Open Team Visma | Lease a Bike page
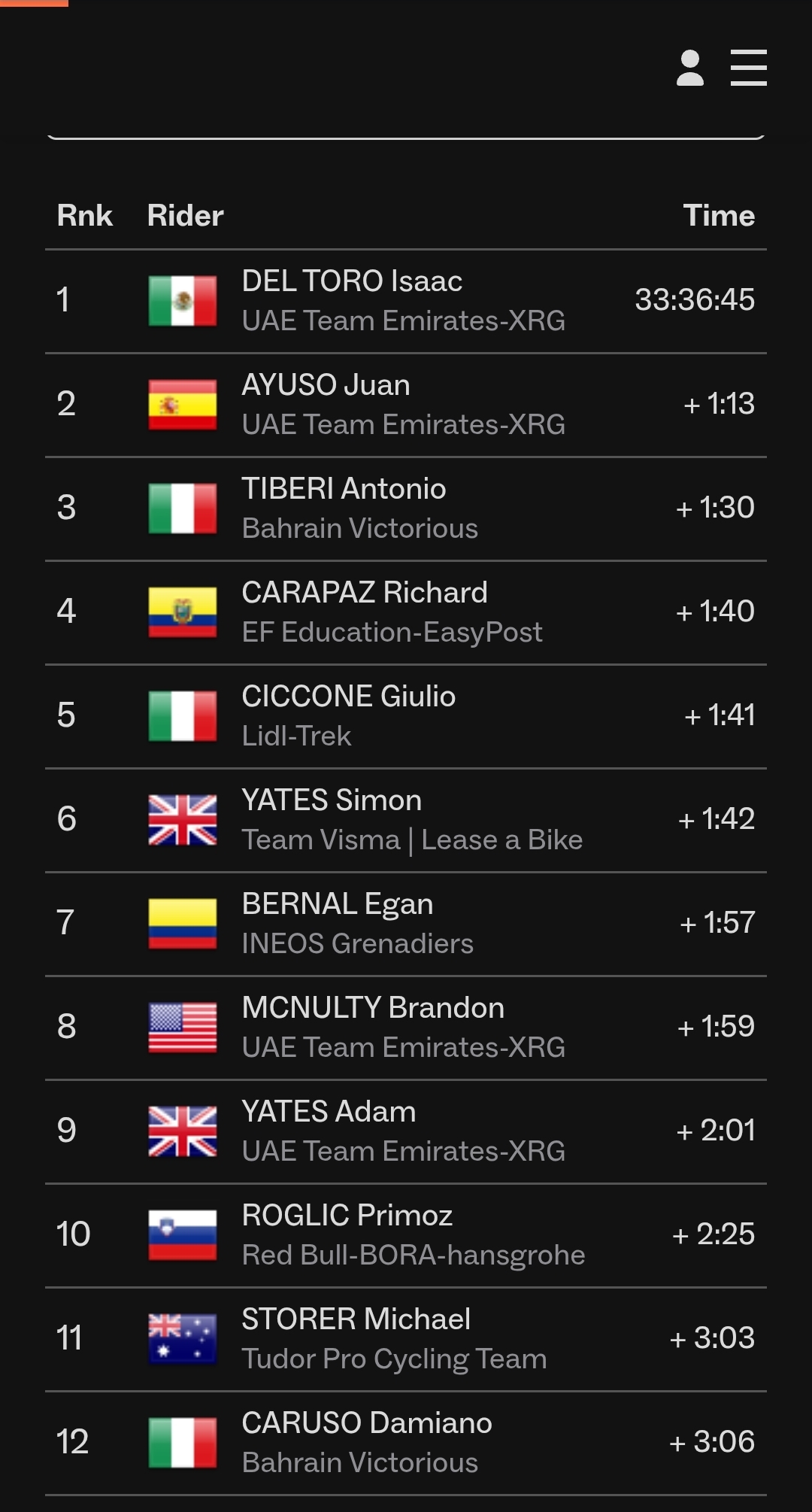 pos(412,839)
